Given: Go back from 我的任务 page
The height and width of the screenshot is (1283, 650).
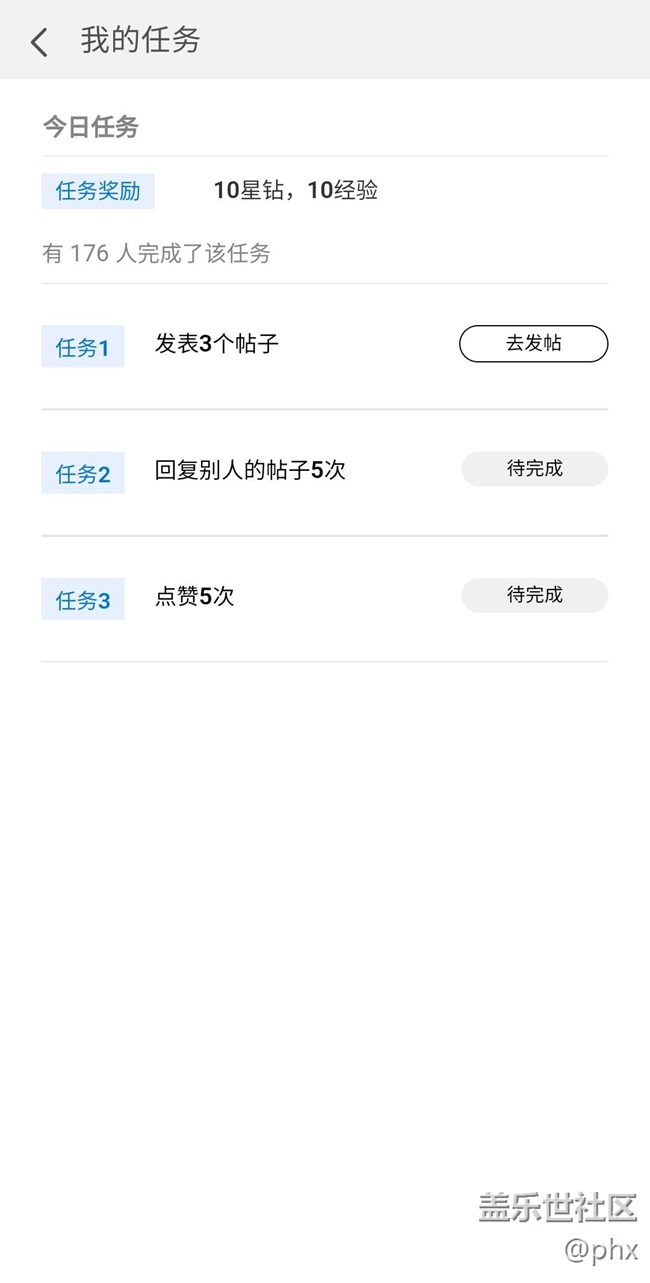Looking at the screenshot, I should click(39, 42).
